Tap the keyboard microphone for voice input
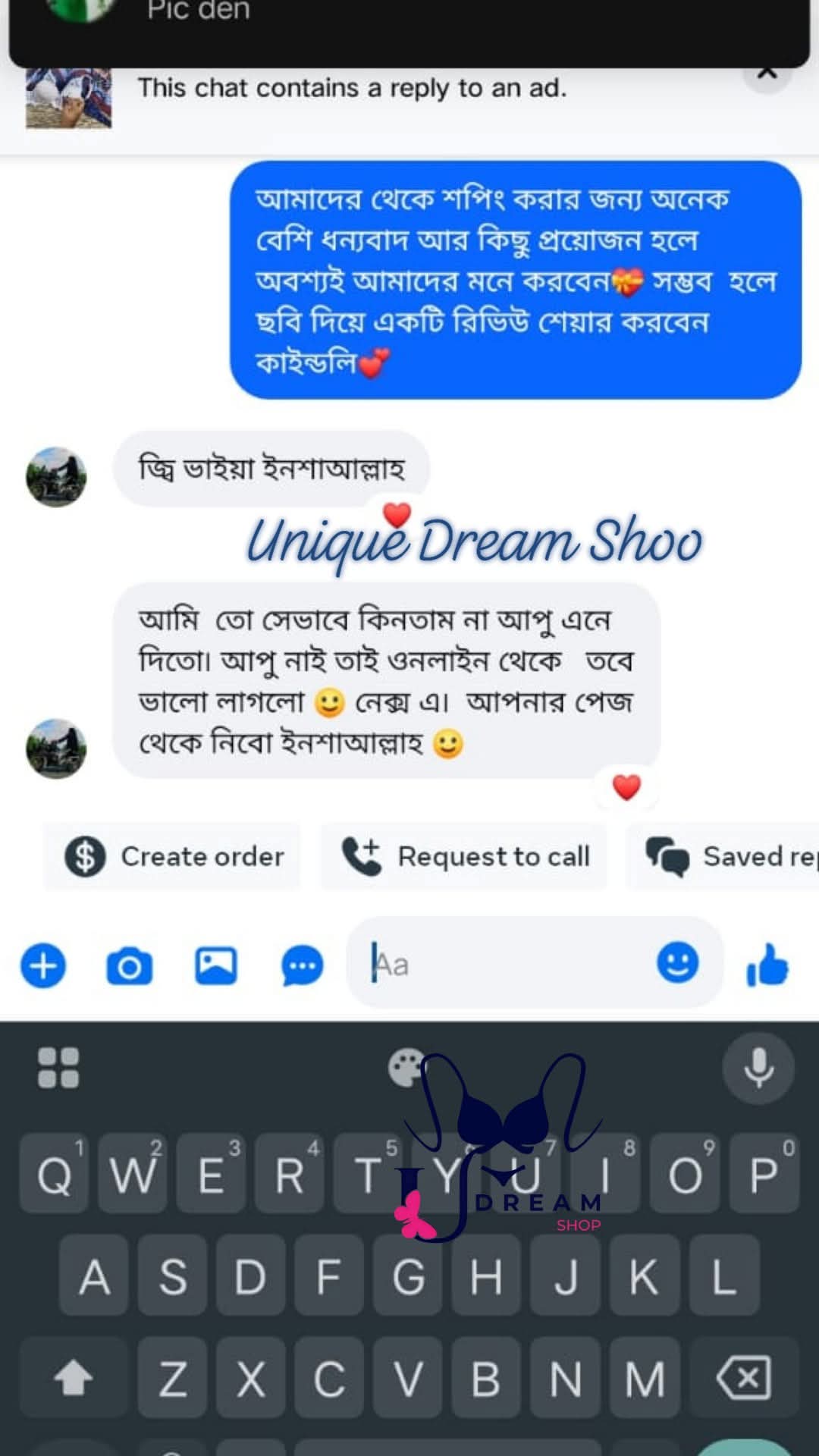 [758, 1068]
